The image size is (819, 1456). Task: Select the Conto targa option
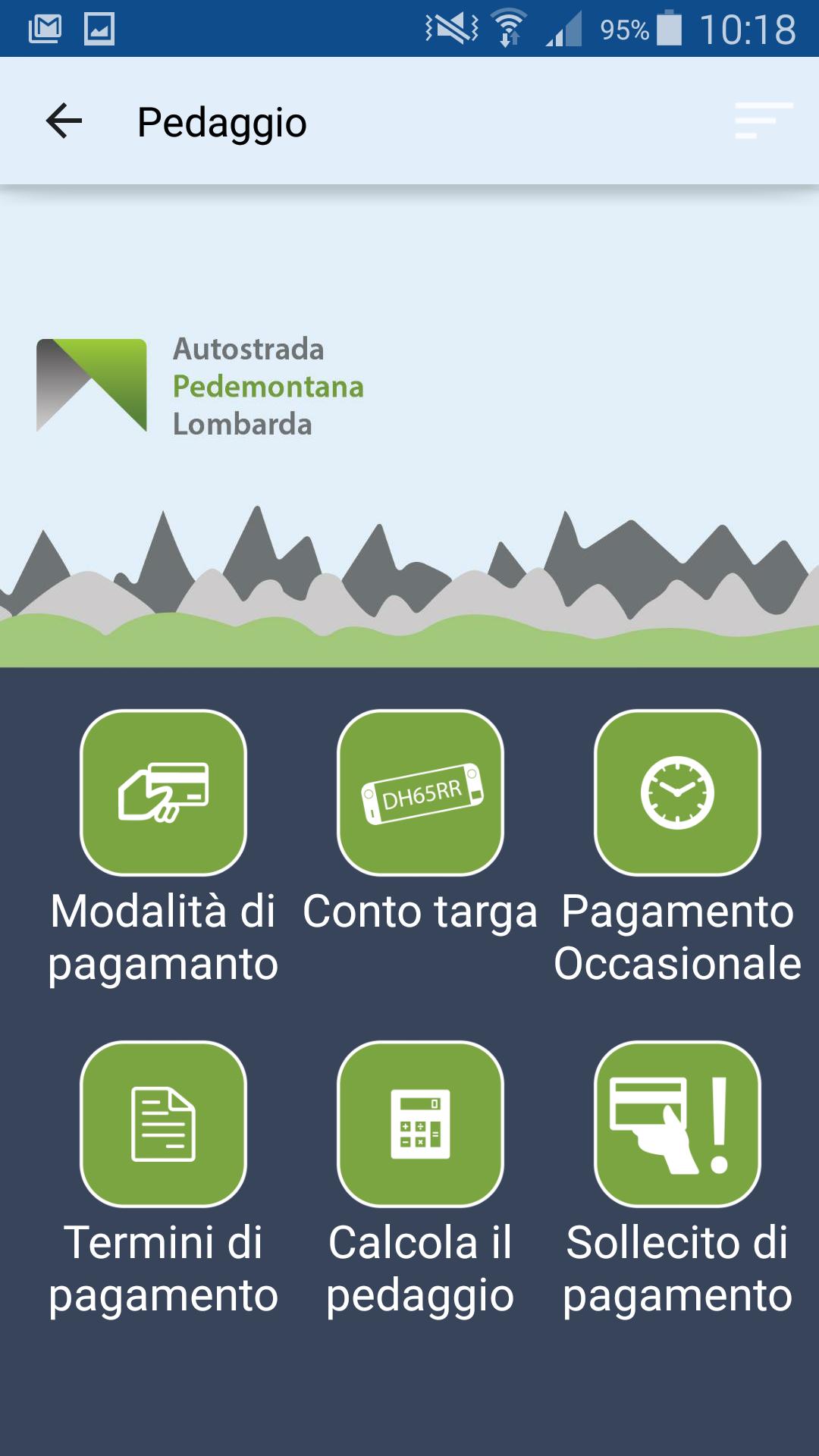click(420, 792)
